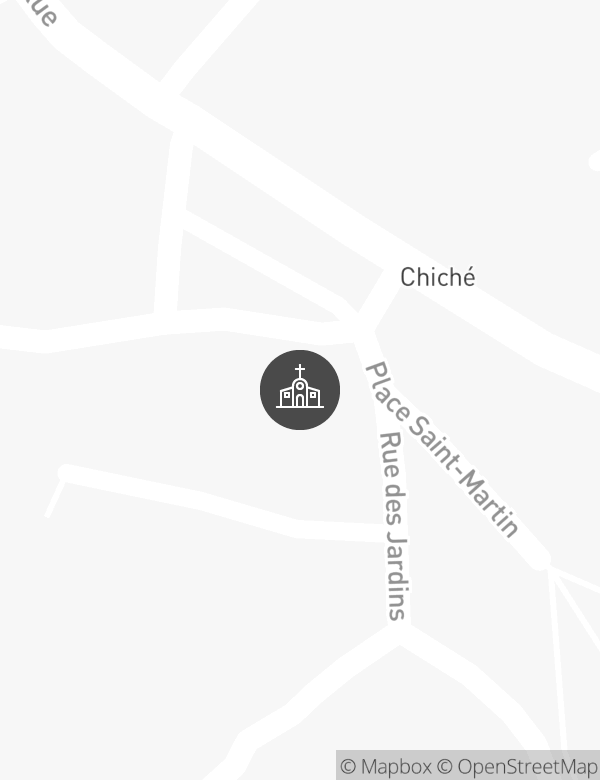This screenshot has height=780, width=600.
Task: Tap the church marker on the map
Action: [x=300, y=390]
